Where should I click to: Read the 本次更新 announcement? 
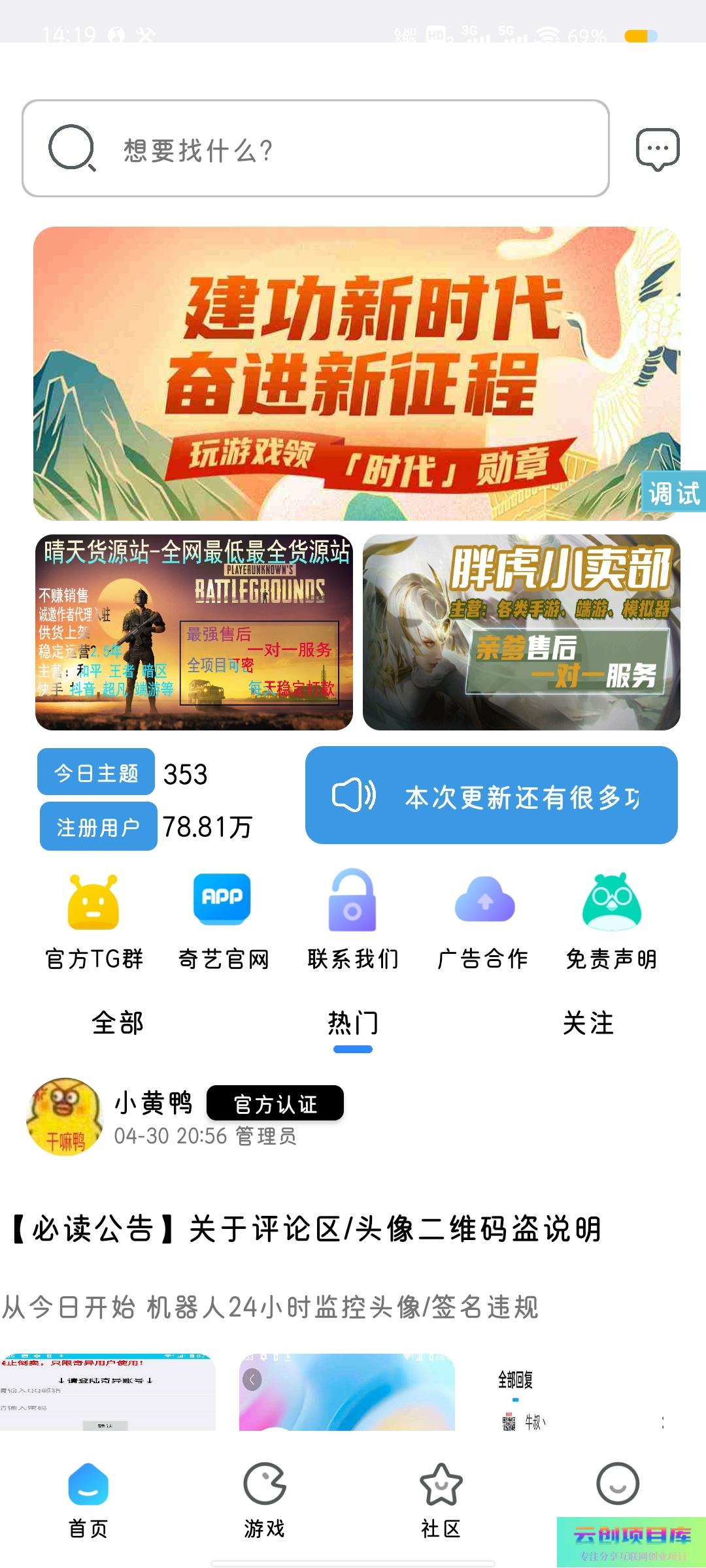pos(491,796)
